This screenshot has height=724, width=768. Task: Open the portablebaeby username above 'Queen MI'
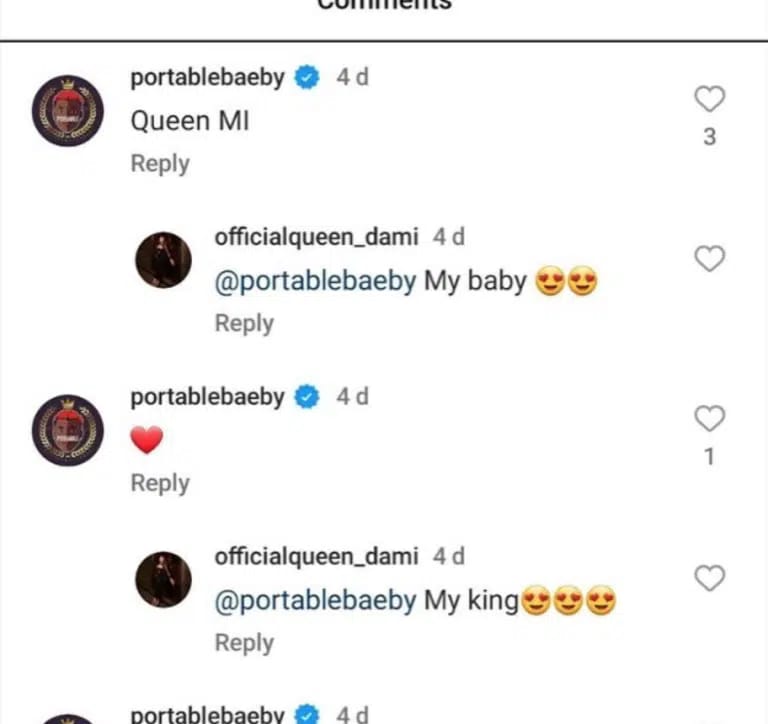[x=208, y=78]
